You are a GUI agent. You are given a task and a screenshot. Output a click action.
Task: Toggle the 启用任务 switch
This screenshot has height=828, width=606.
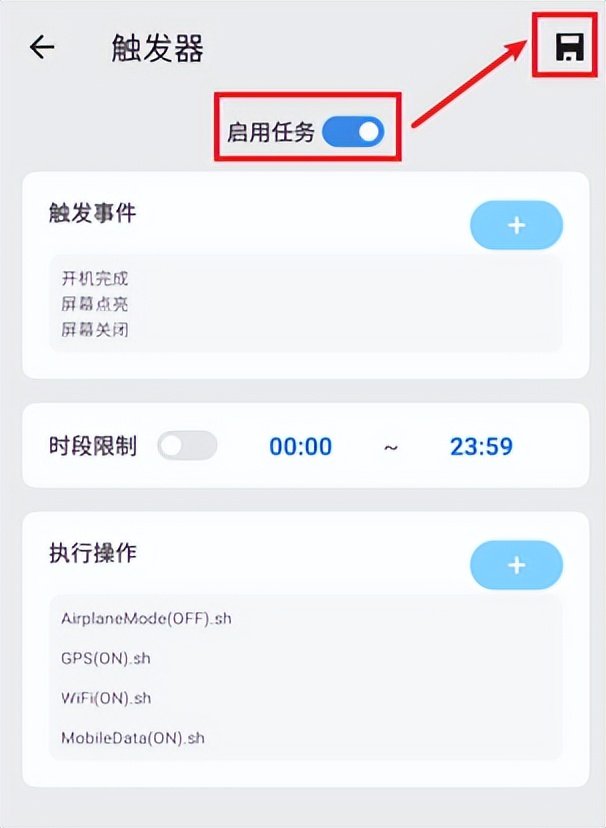[x=354, y=132]
